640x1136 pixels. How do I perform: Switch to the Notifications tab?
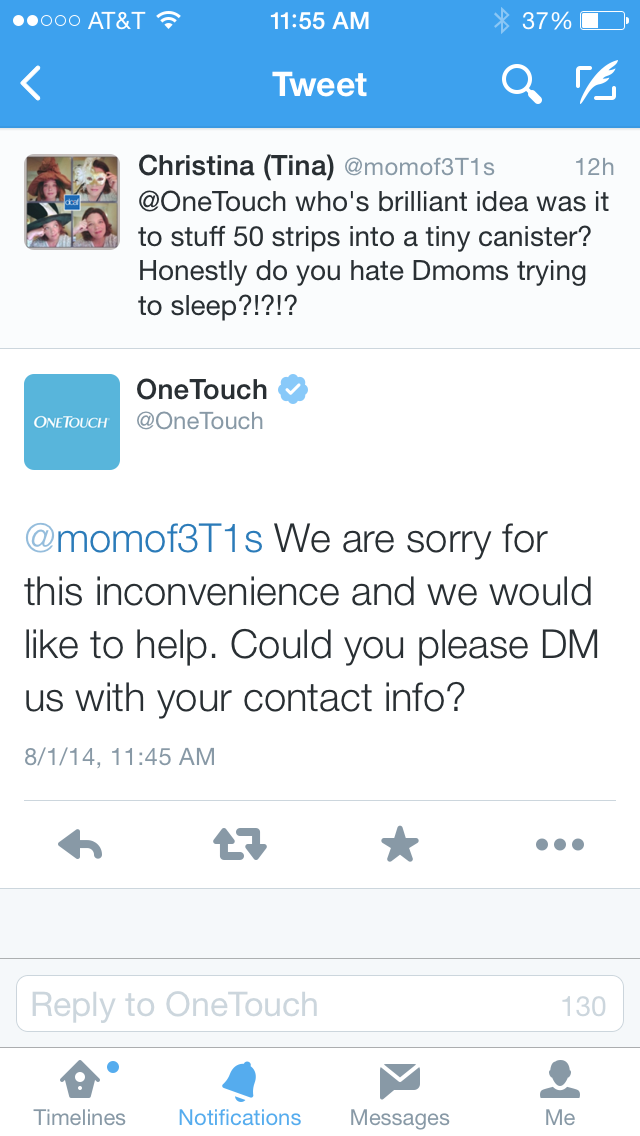(x=240, y=1094)
